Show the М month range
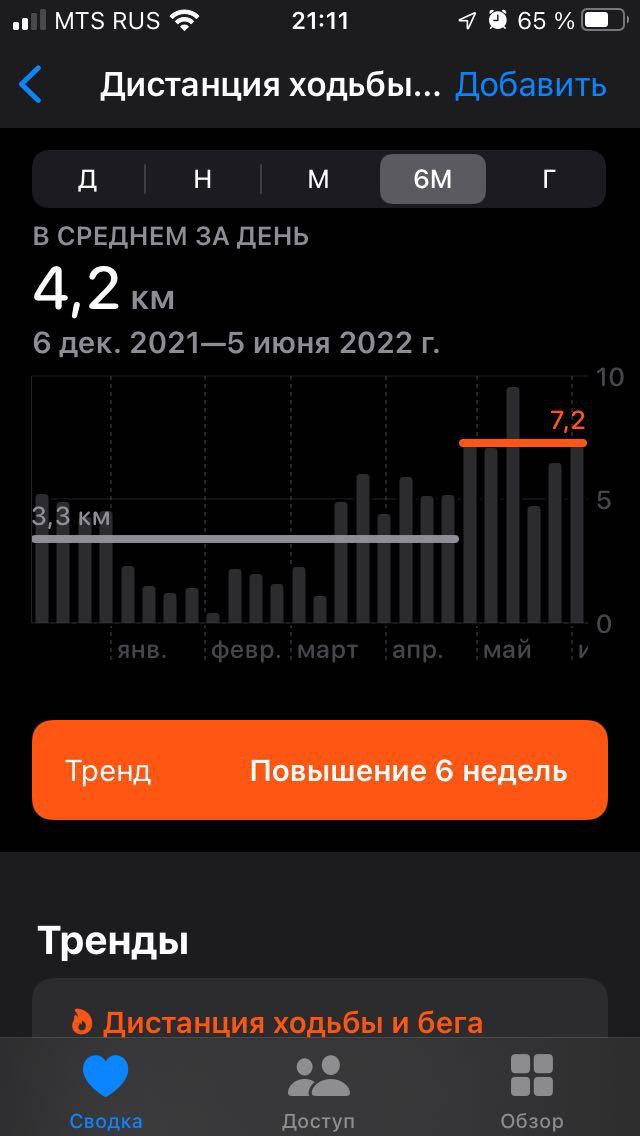Viewport: 640px width, 1136px height. coord(318,179)
